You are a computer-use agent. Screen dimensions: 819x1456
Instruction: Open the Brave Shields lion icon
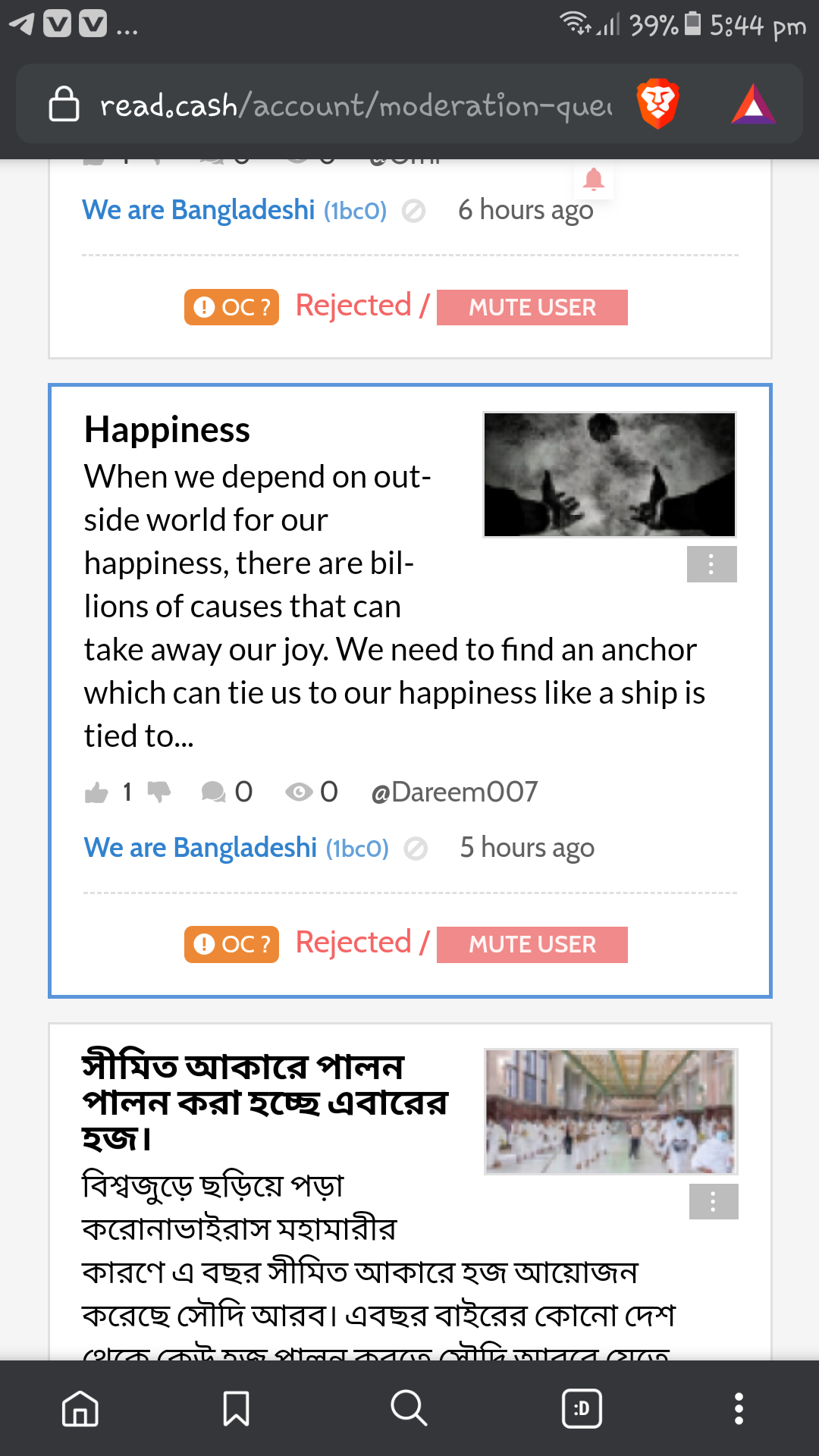tap(657, 104)
